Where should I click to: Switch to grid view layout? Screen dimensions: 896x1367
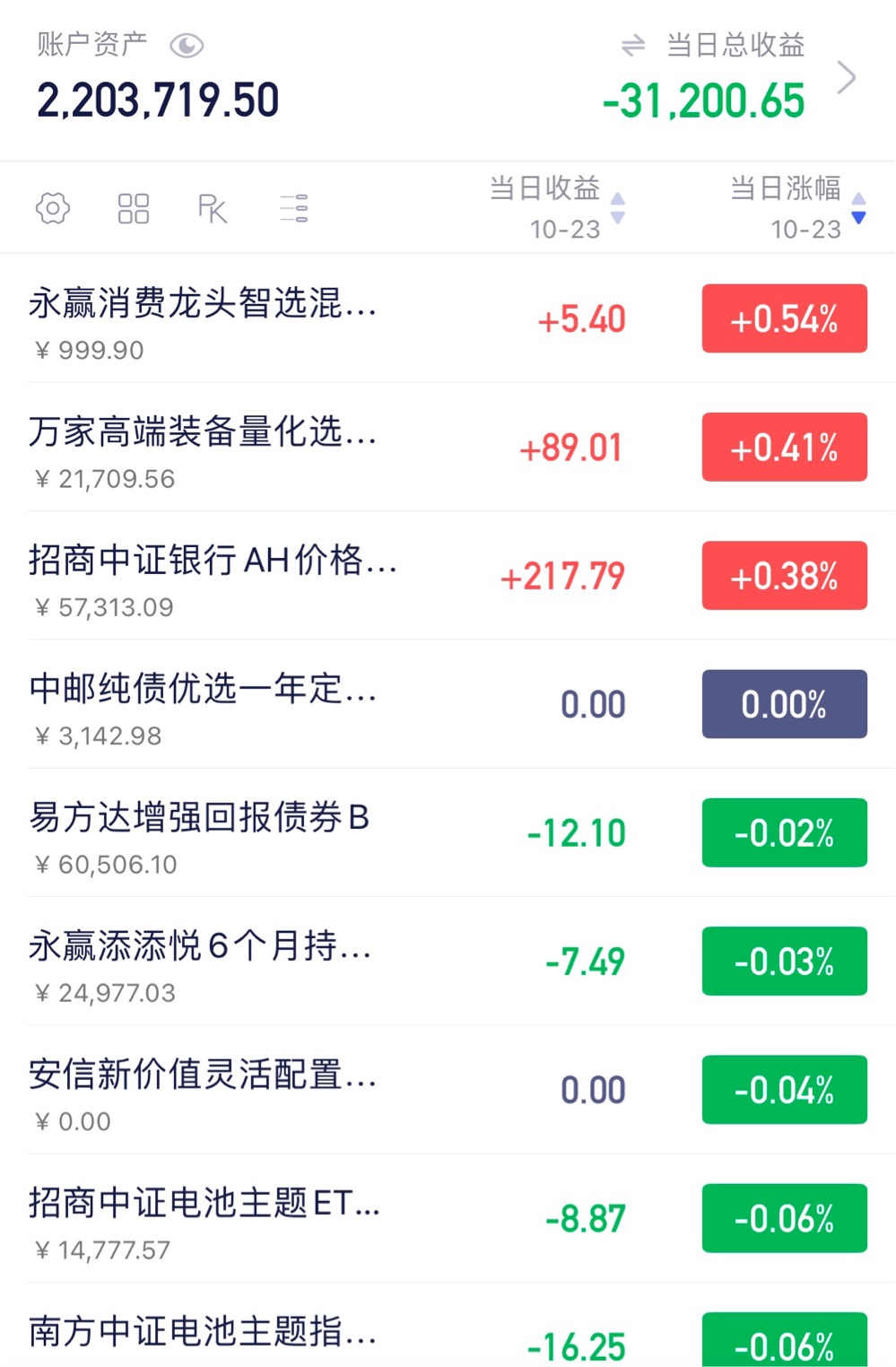[x=133, y=208]
